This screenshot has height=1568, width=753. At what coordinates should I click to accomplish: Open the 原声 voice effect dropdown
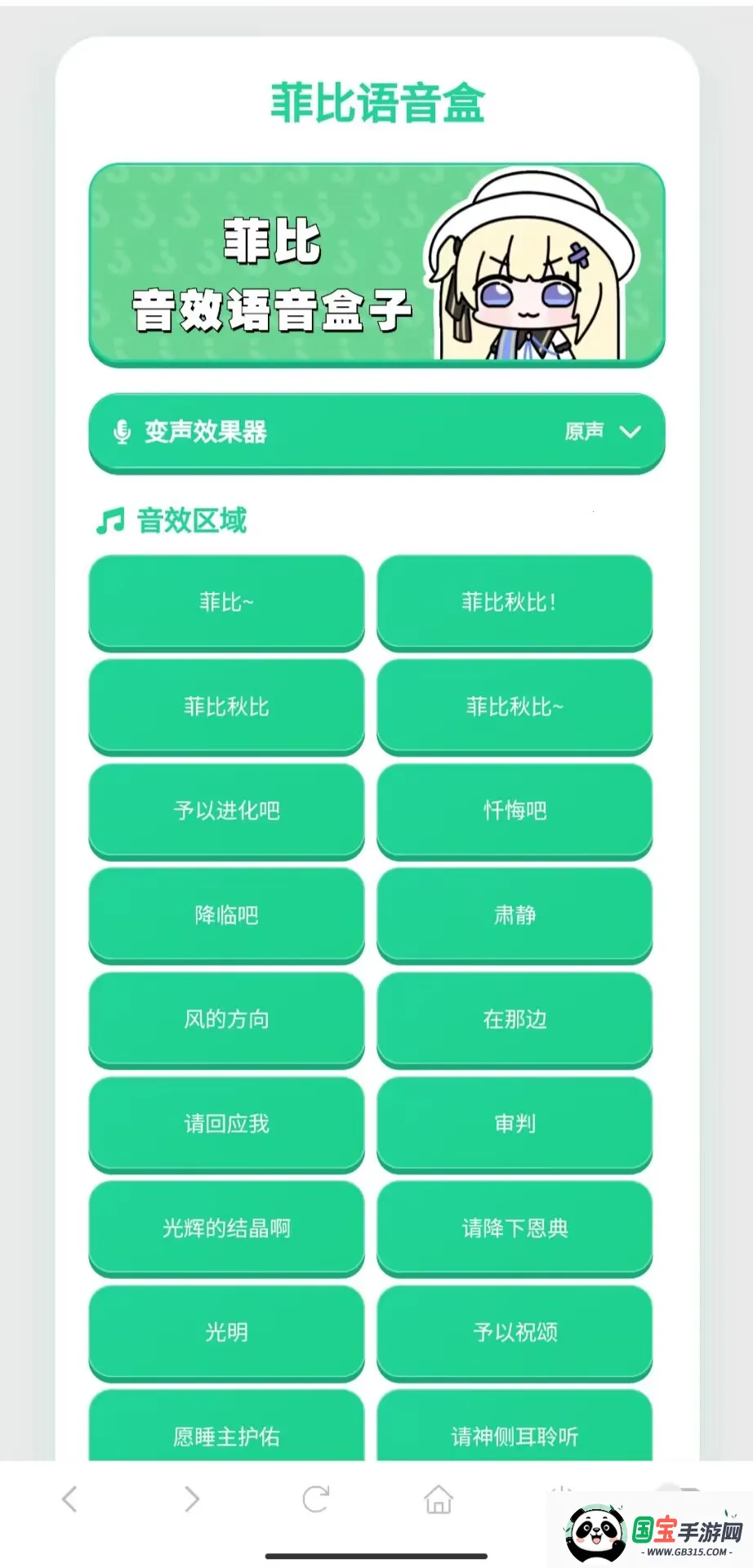pyautogui.click(x=583, y=432)
